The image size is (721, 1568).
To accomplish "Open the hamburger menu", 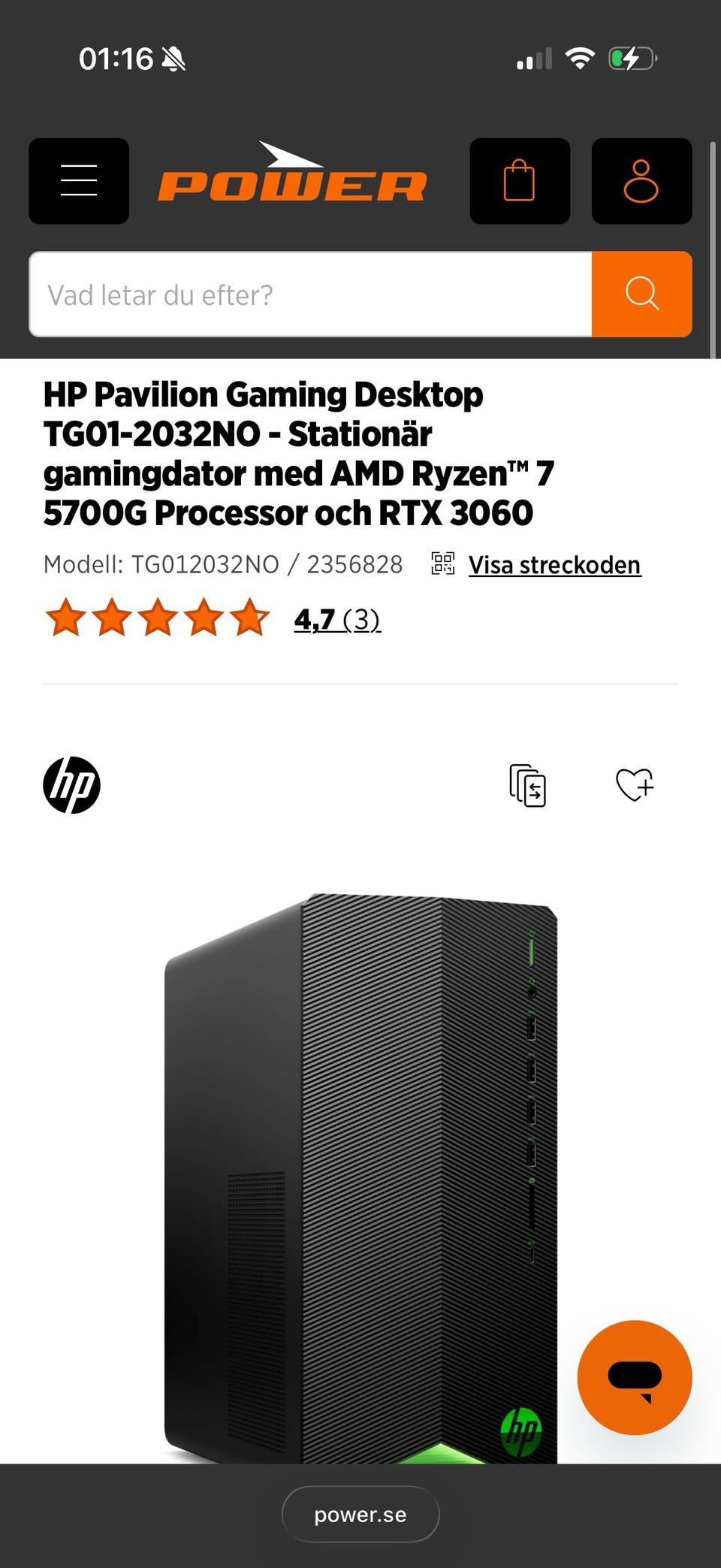I will pos(79,181).
